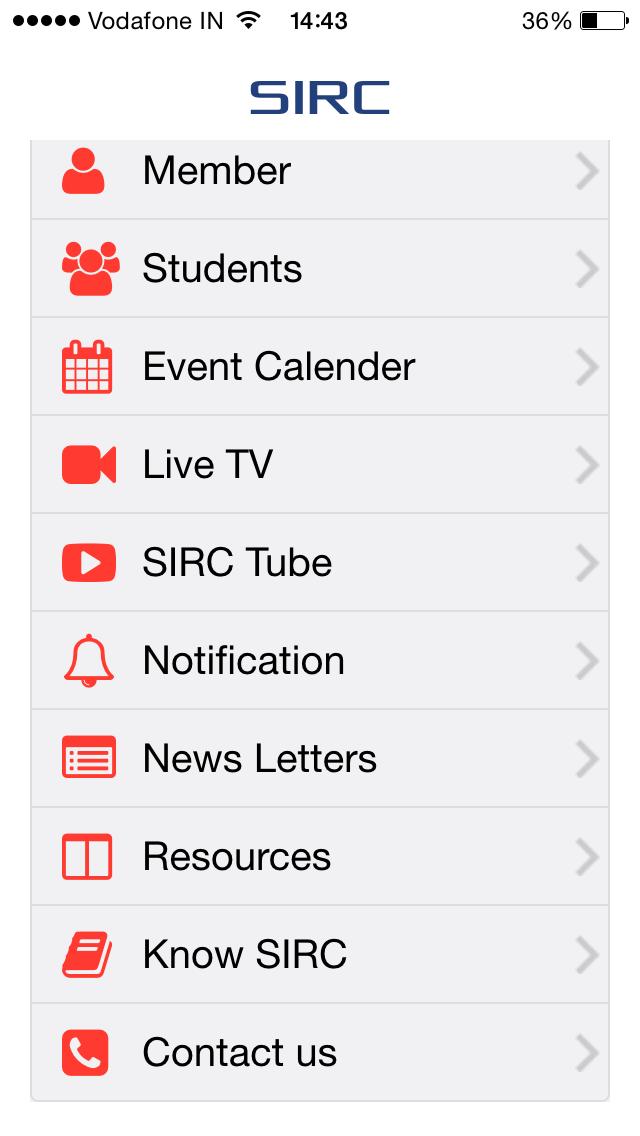Choose Contact us

pyautogui.click(x=320, y=1052)
